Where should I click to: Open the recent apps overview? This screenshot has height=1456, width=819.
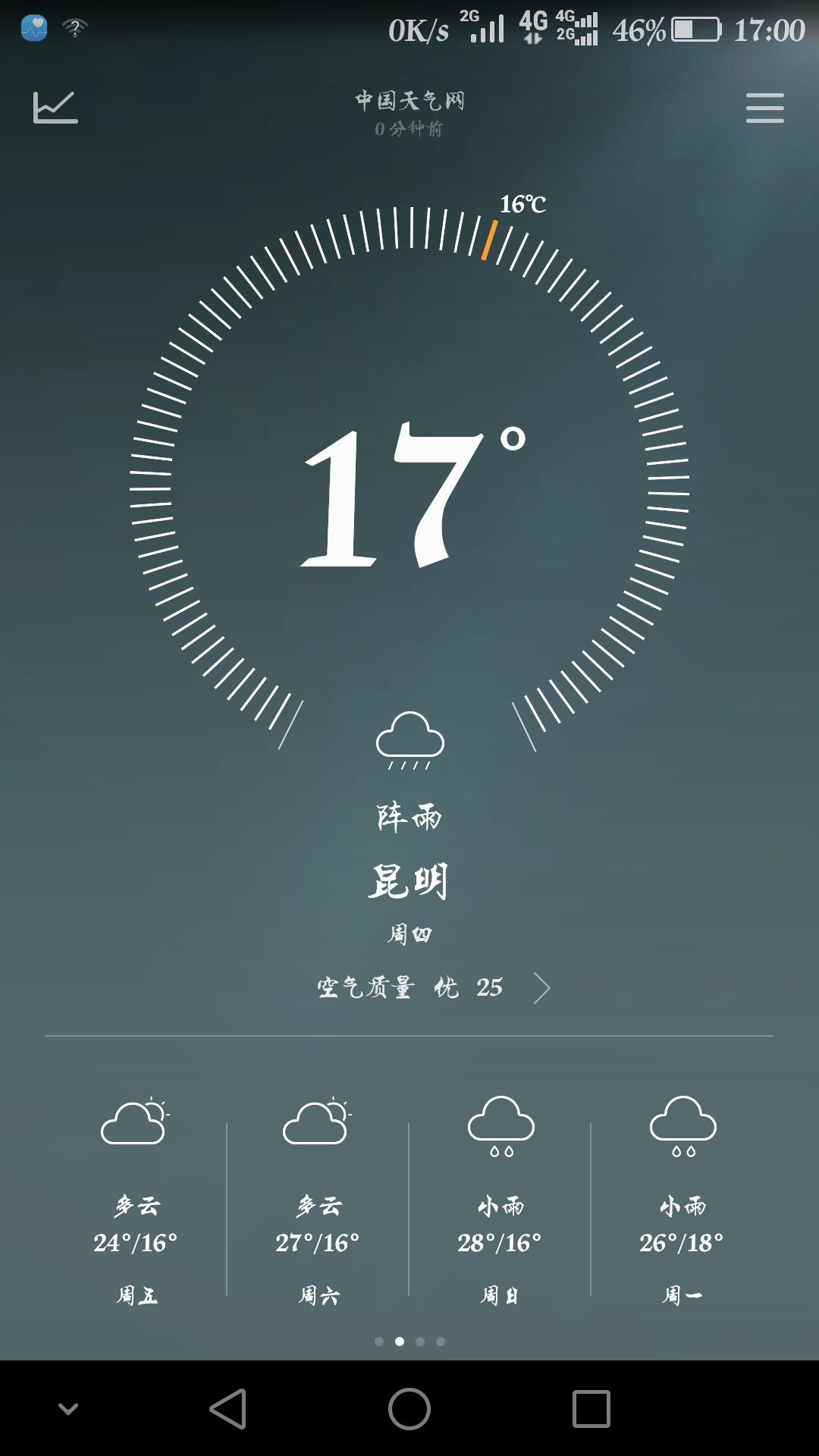[x=591, y=1409]
